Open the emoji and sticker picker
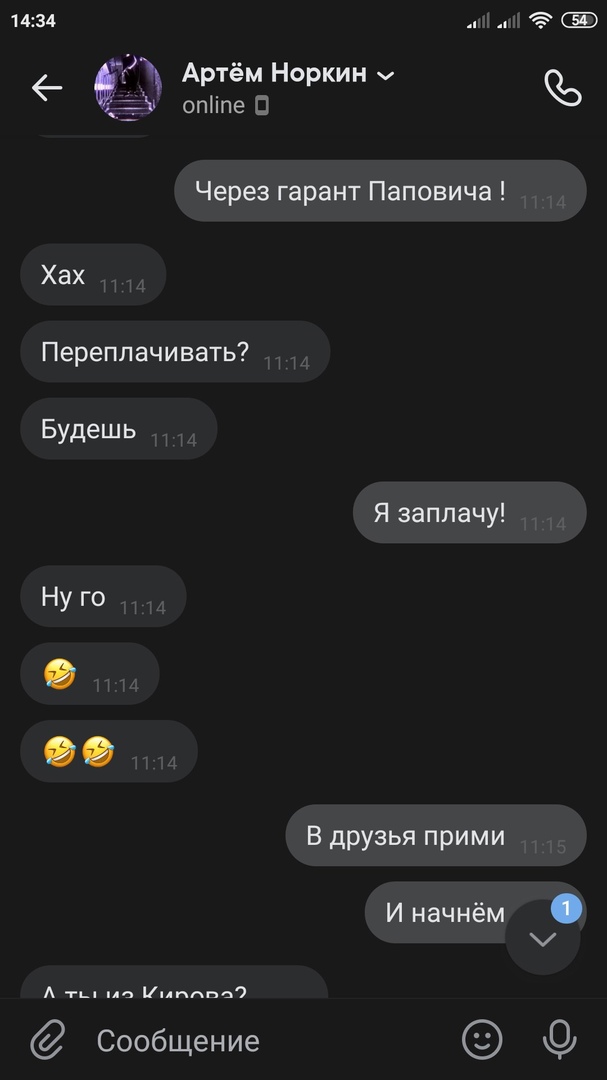The height and width of the screenshot is (1080, 607). tap(482, 1040)
